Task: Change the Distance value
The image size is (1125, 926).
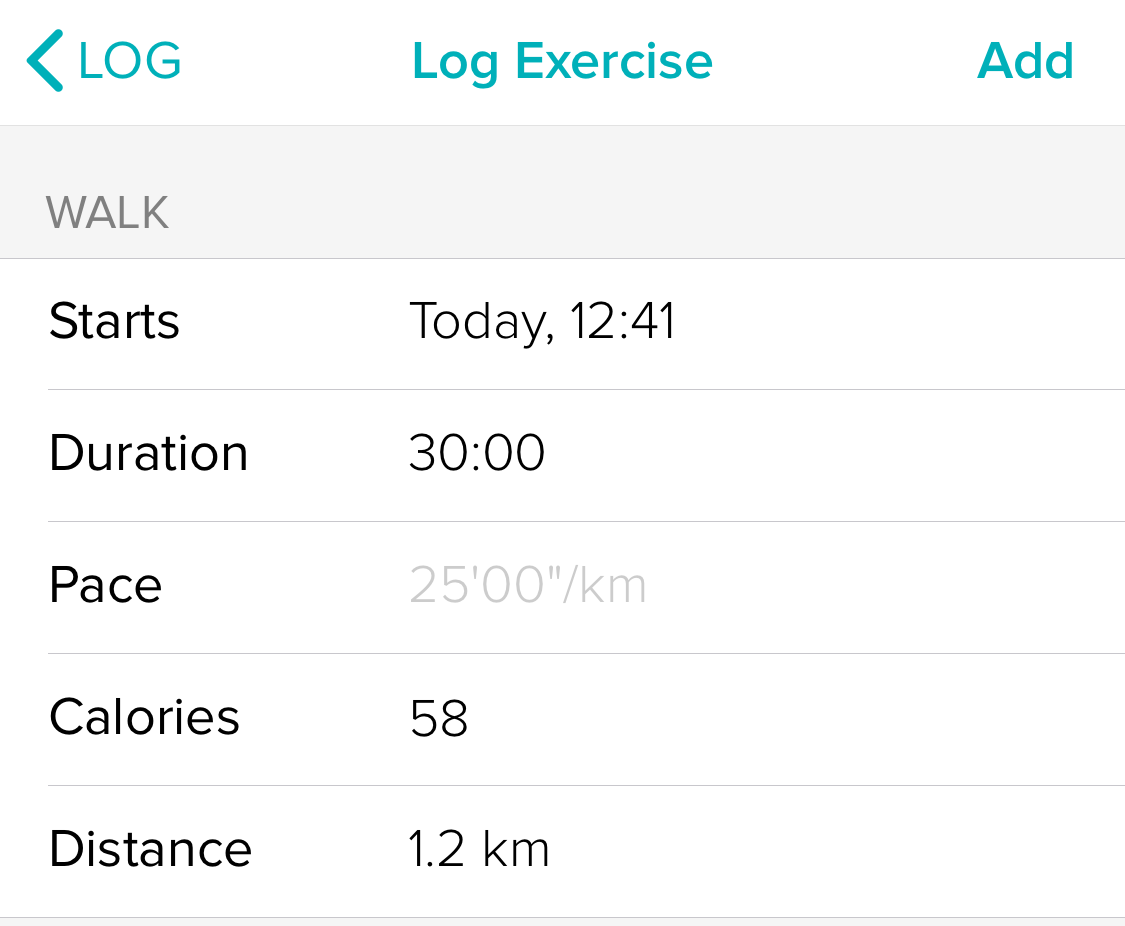Action: (479, 850)
